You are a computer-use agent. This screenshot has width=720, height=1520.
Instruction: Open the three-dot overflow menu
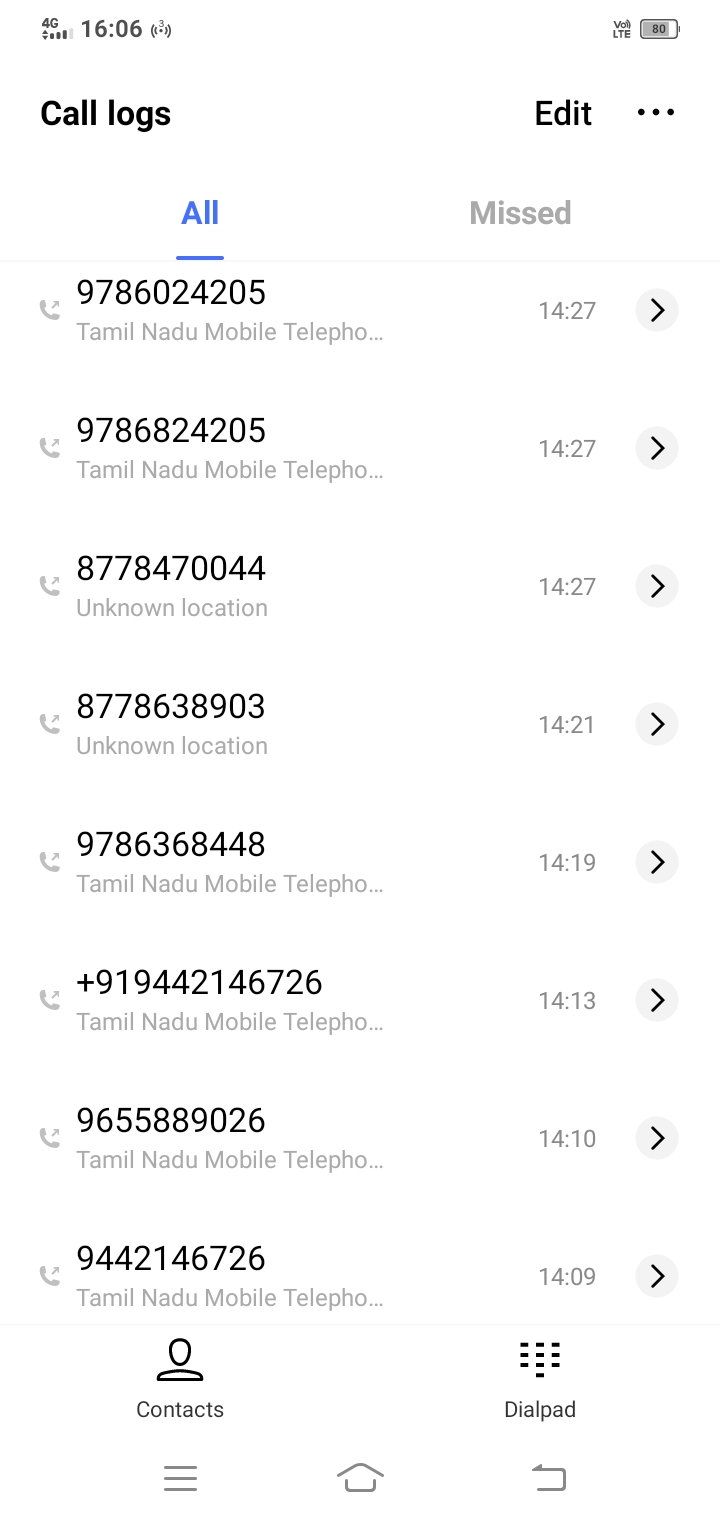tap(656, 113)
